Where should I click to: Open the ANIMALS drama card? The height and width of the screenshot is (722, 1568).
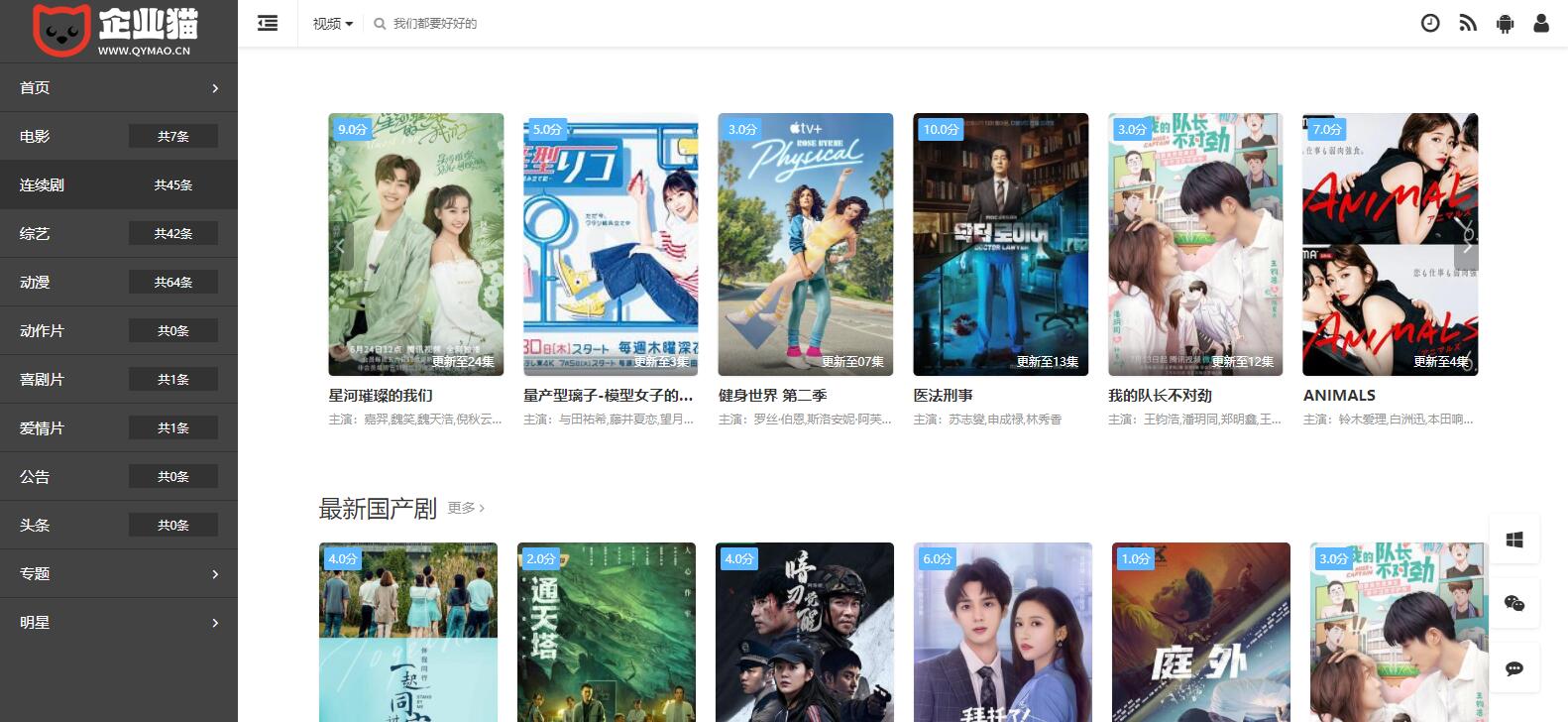click(1390, 244)
